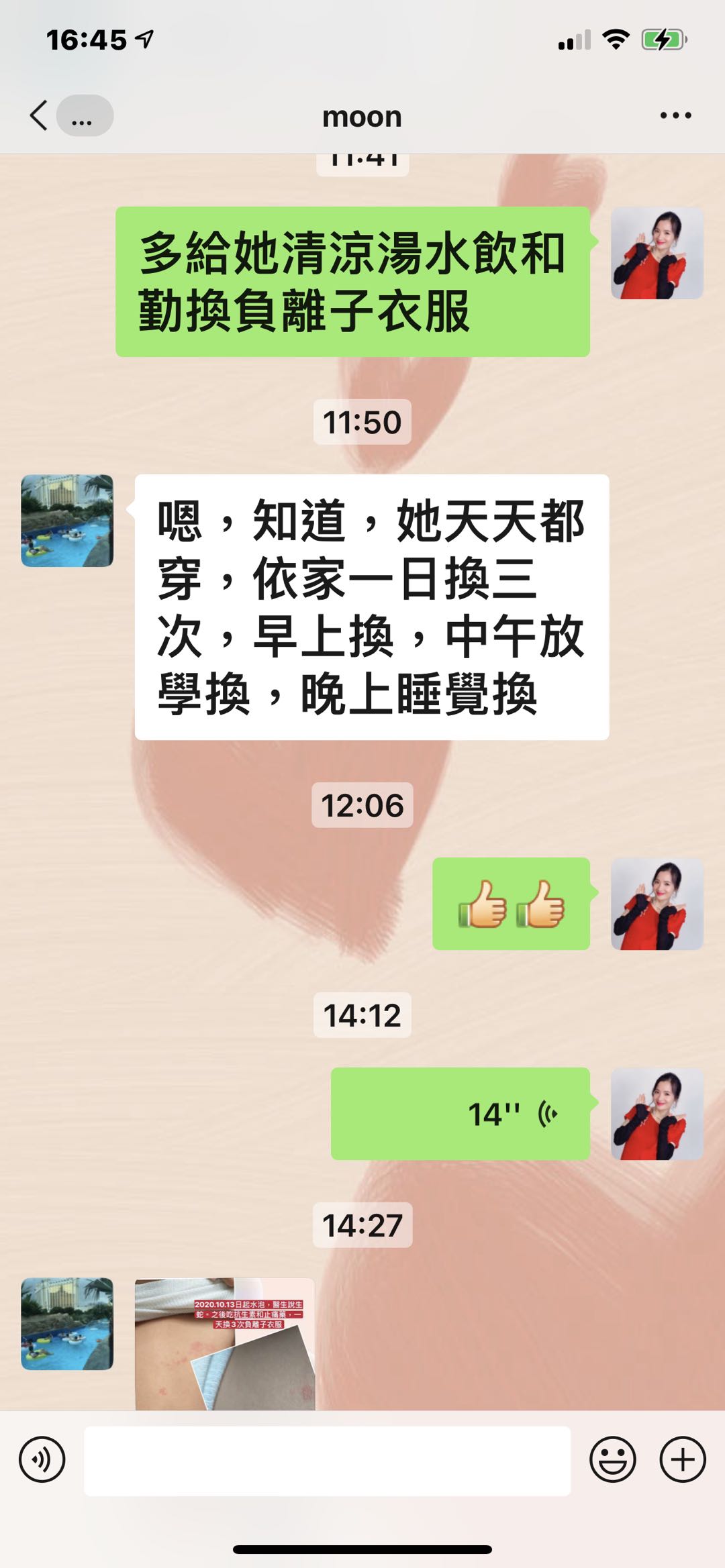
Task: Open the chat info overflow menu
Action: pyautogui.click(x=675, y=115)
